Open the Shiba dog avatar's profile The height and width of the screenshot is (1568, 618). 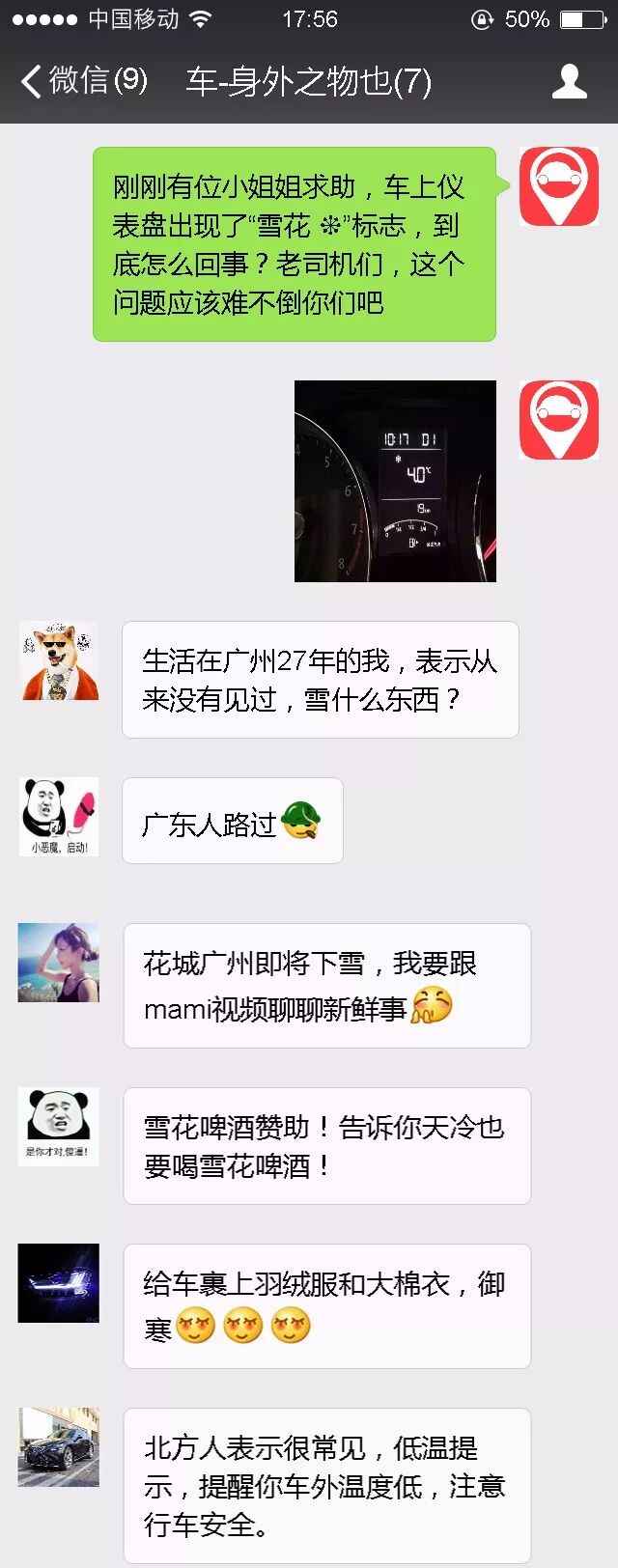click(x=59, y=660)
